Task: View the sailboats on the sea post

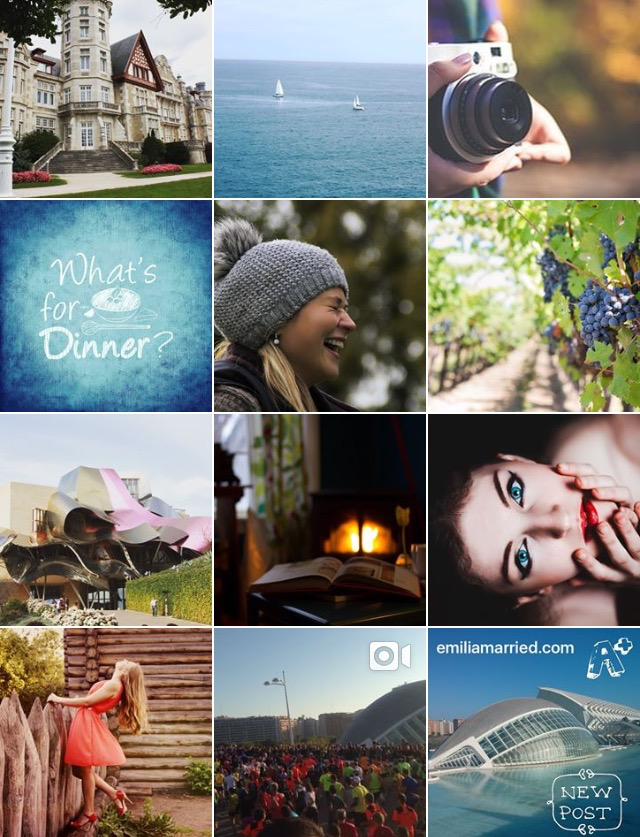Action: click(319, 98)
